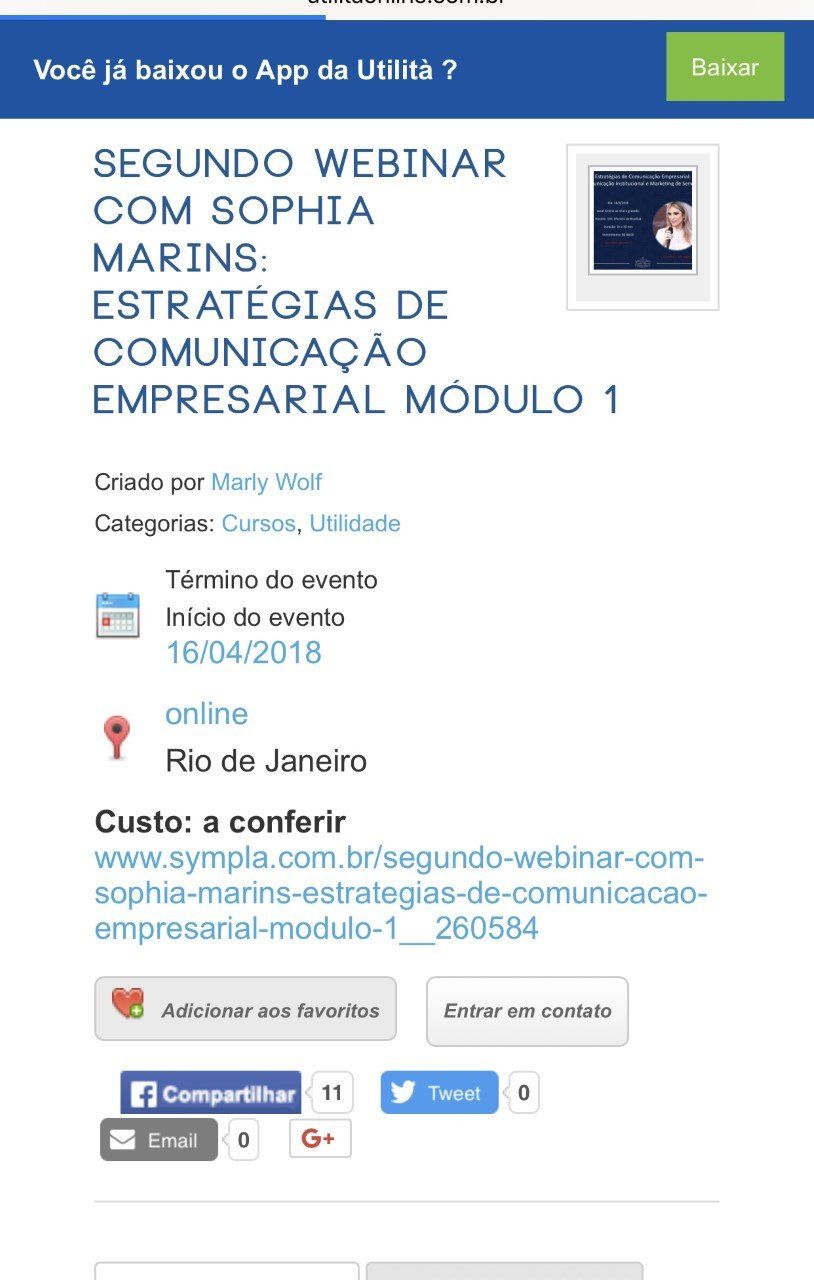Share on Facebook via Compartilhar

[211, 1093]
